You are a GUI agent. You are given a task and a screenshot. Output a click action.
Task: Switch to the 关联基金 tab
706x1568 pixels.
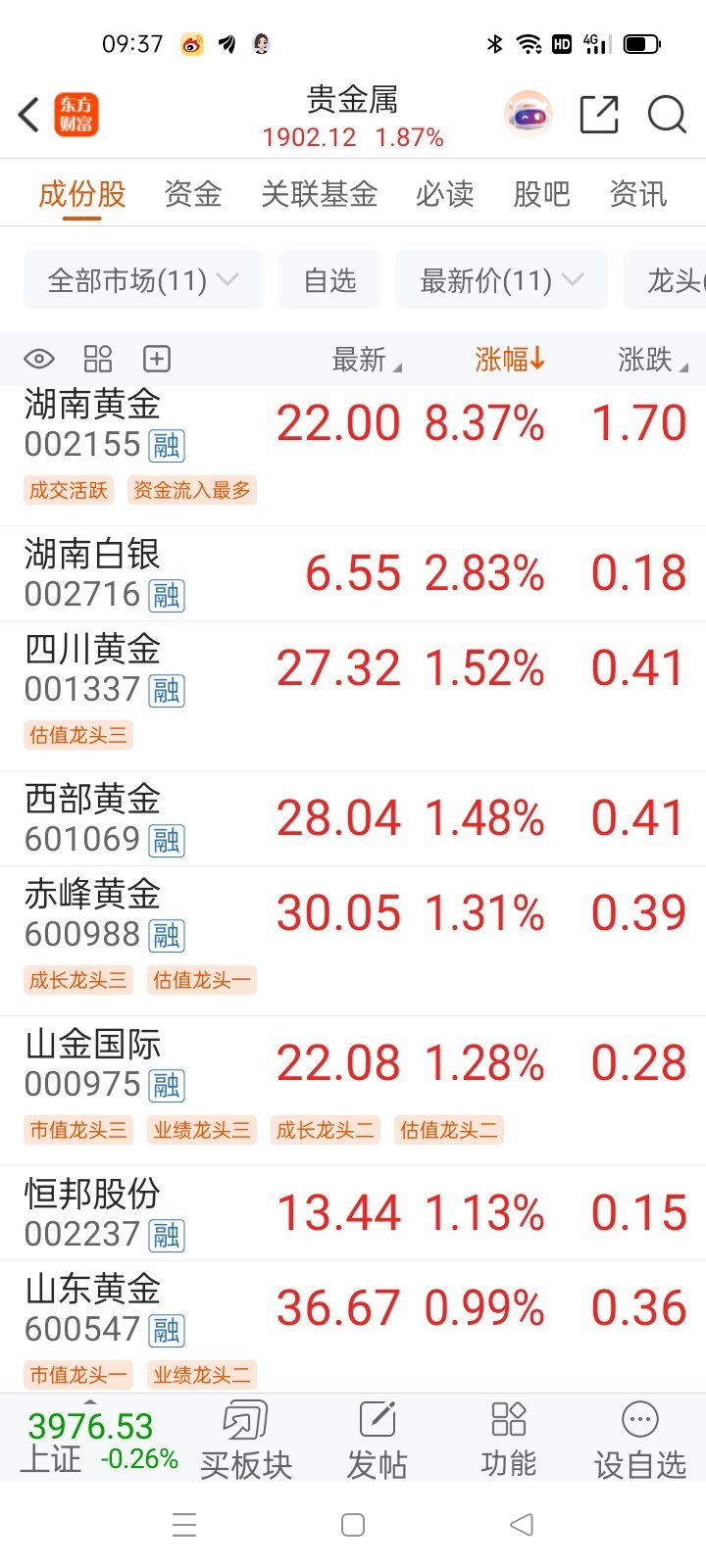319,194
